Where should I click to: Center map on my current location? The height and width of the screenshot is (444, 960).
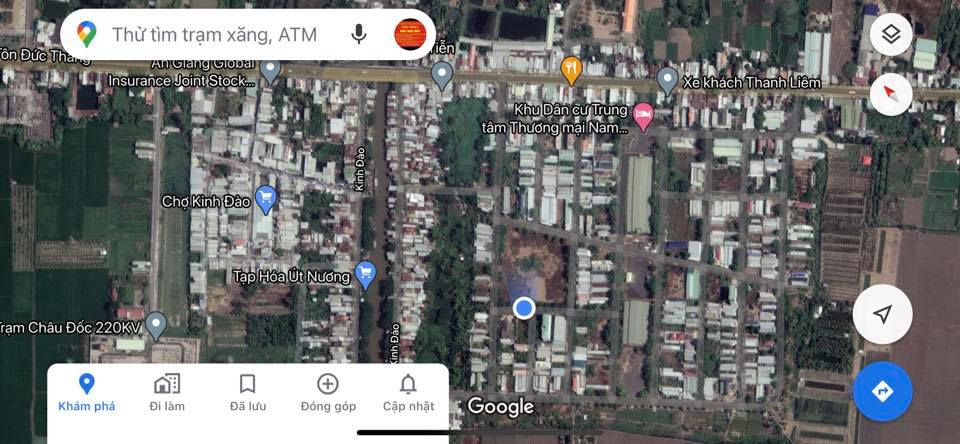point(882,314)
